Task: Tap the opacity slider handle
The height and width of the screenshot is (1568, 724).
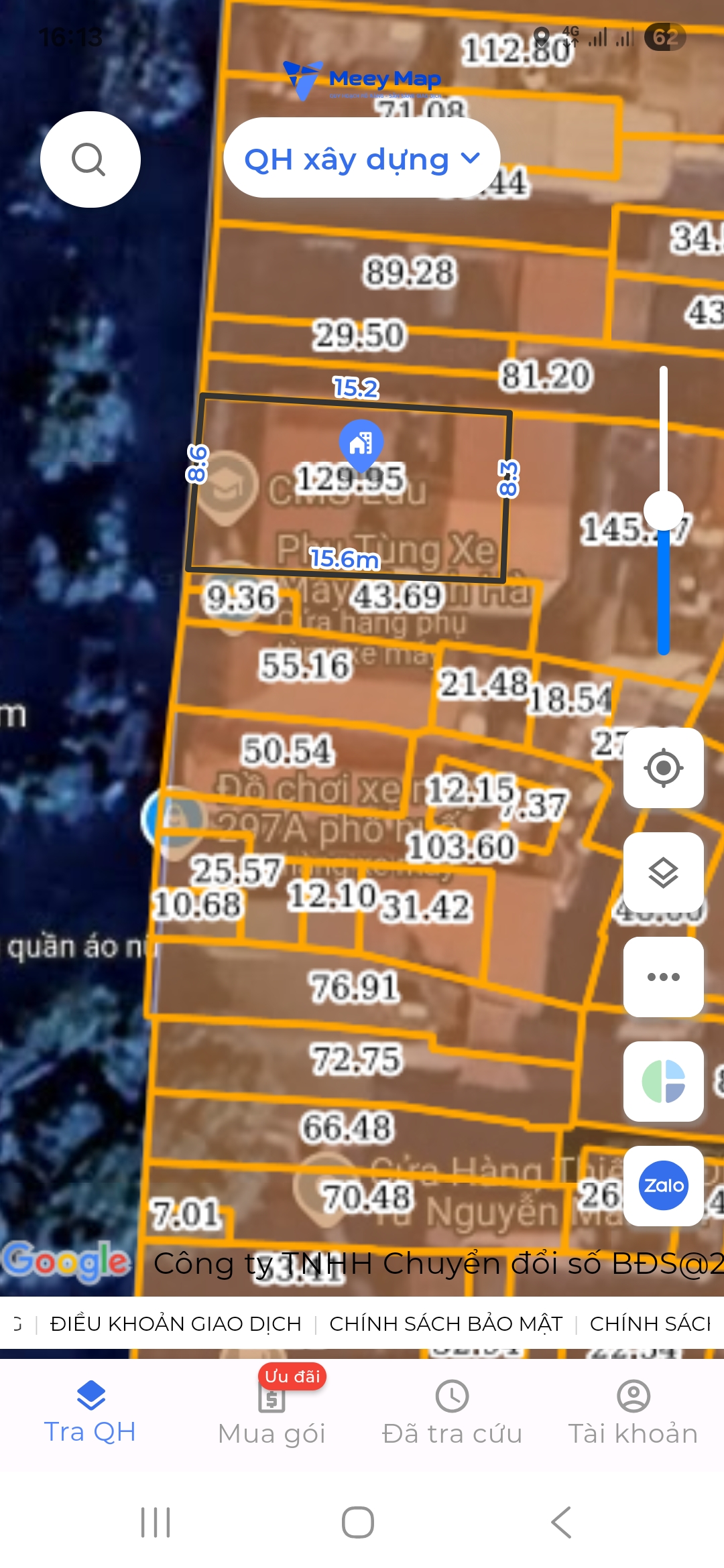Action: 664,511
